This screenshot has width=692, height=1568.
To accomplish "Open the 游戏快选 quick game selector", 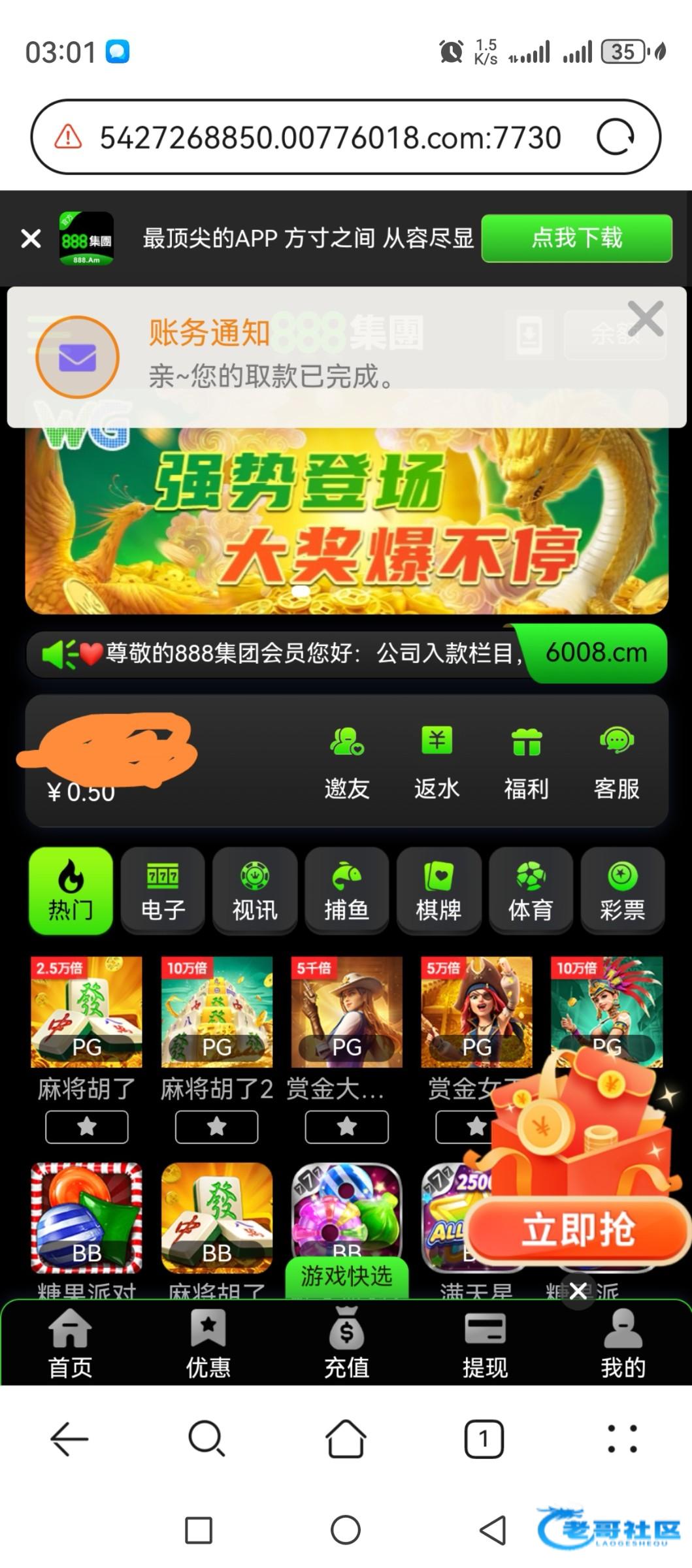I will (x=346, y=1276).
